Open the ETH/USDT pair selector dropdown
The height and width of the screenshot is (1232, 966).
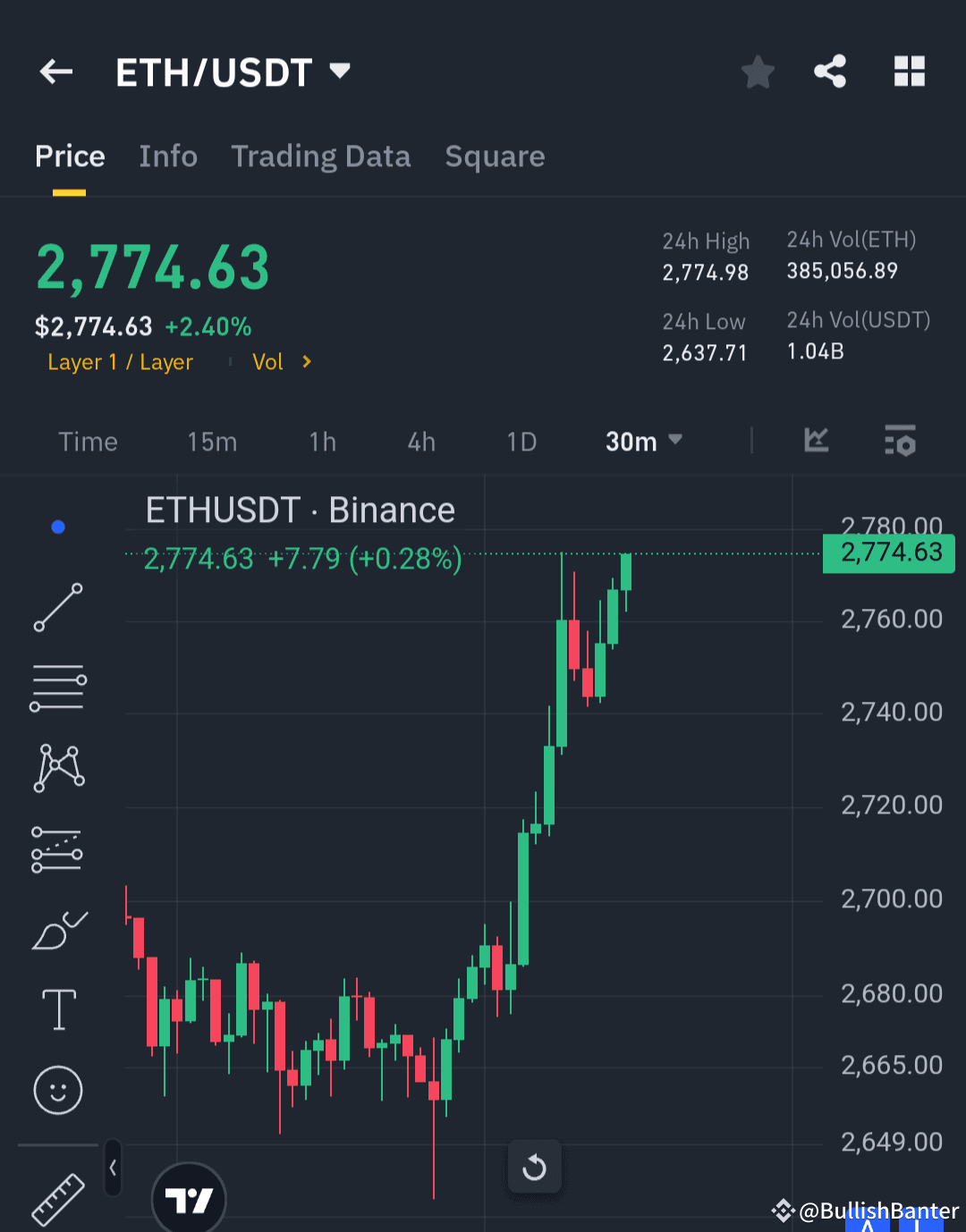(x=340, y=72)
